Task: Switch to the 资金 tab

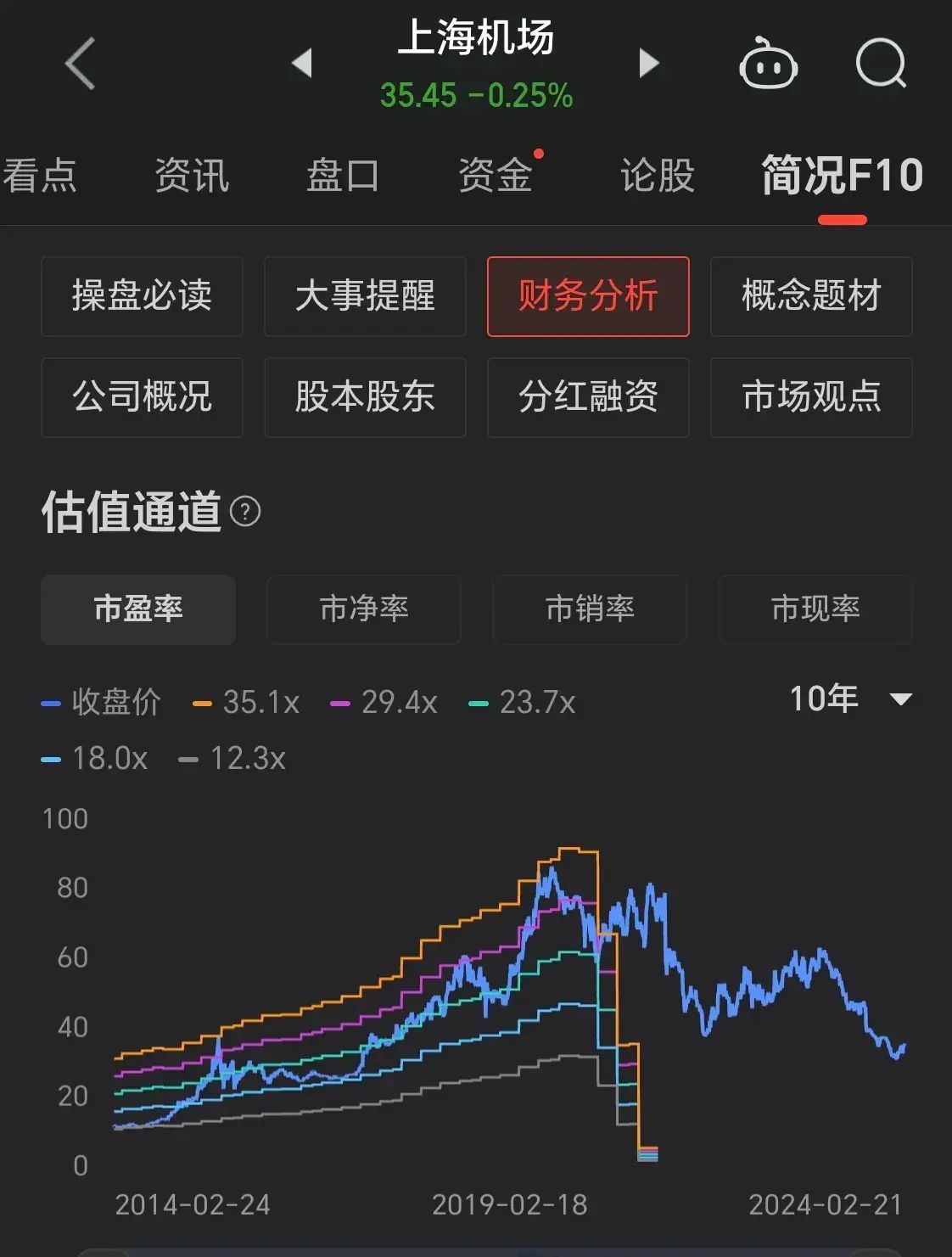Action: [x=496, y=175]
